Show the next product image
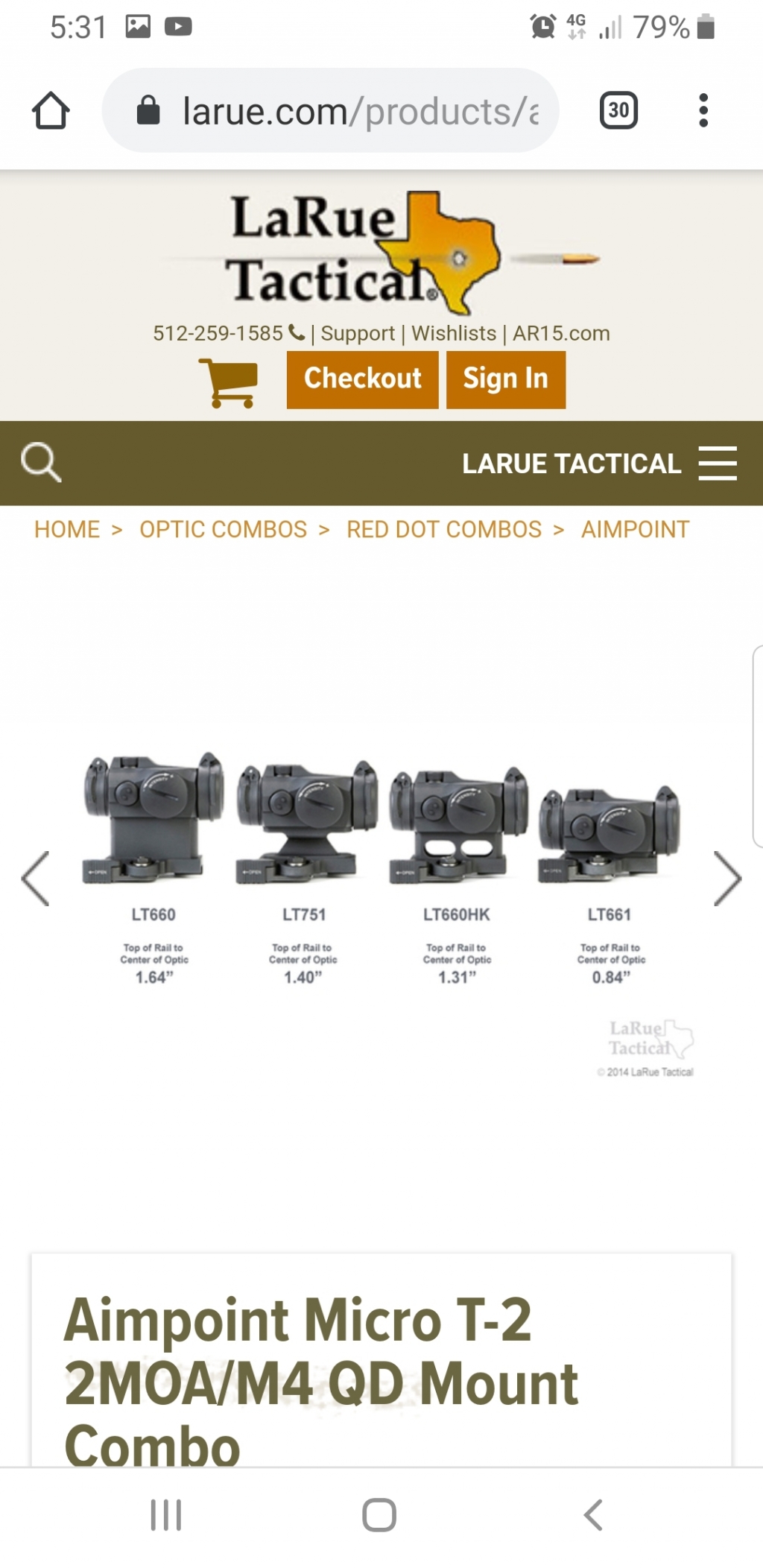Image resolution: width=763 pixels, height=1568 pixels. click(726, 878)
